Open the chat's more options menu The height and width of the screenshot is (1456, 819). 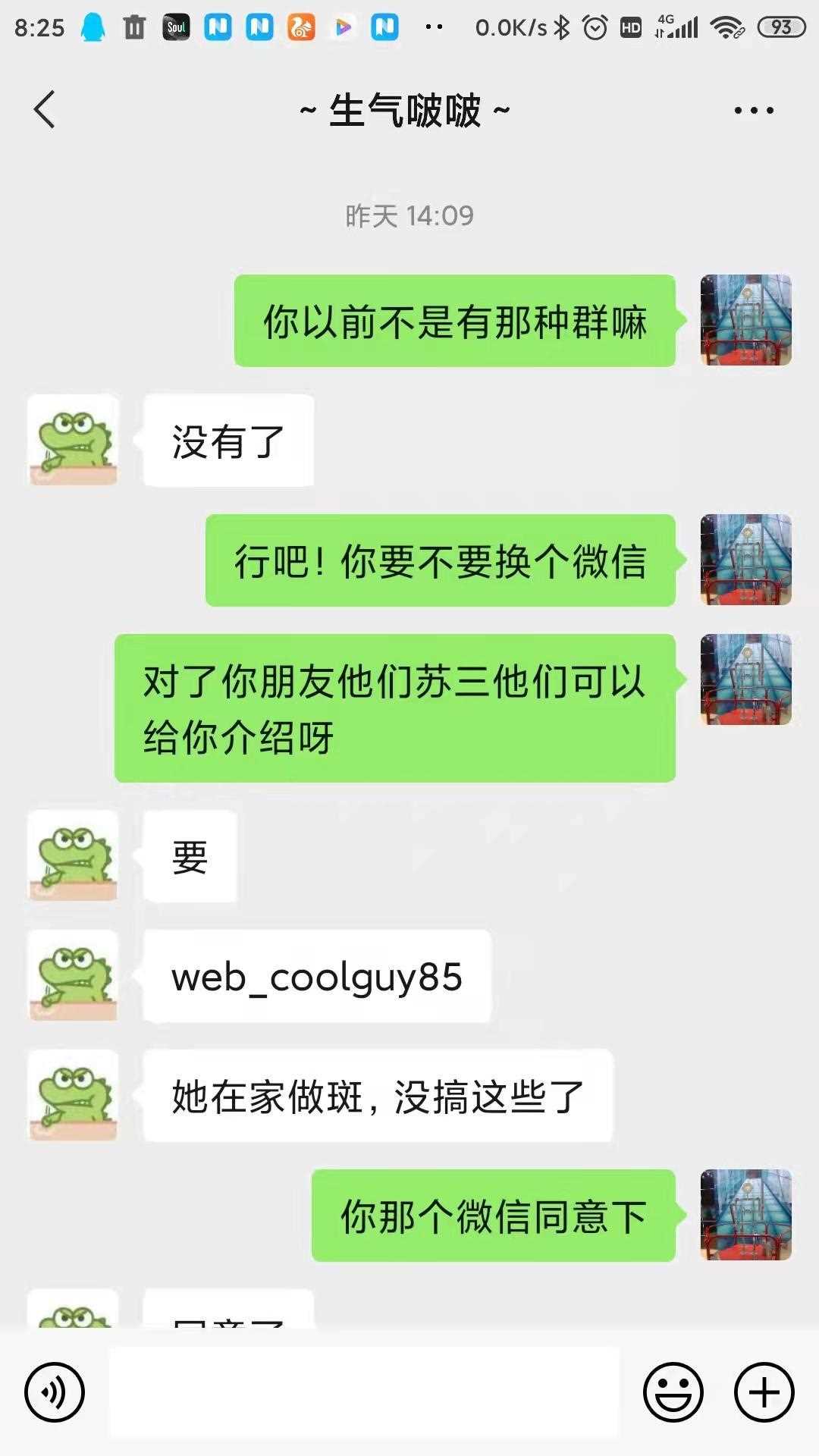coord(754,111)
